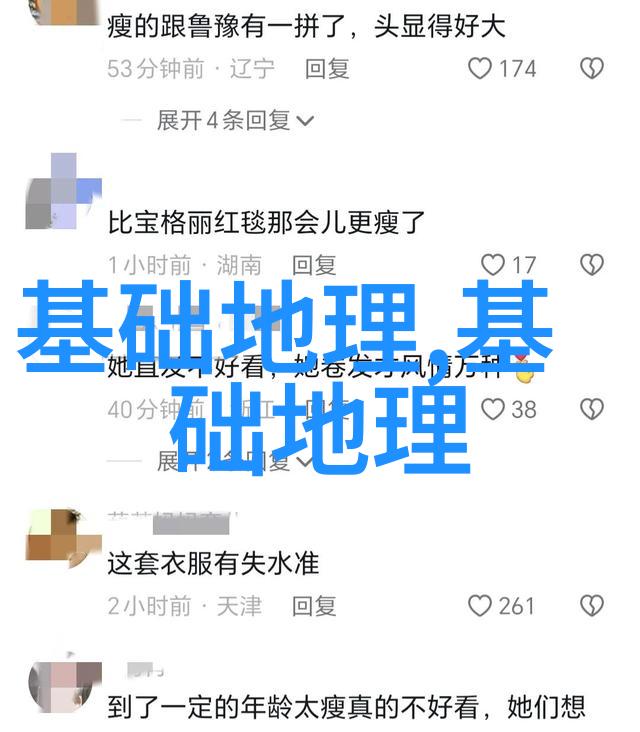This screenshot has width=640, height=732.
Task: Dislike the comment from 湖南
Action: (x=592, y=265)
